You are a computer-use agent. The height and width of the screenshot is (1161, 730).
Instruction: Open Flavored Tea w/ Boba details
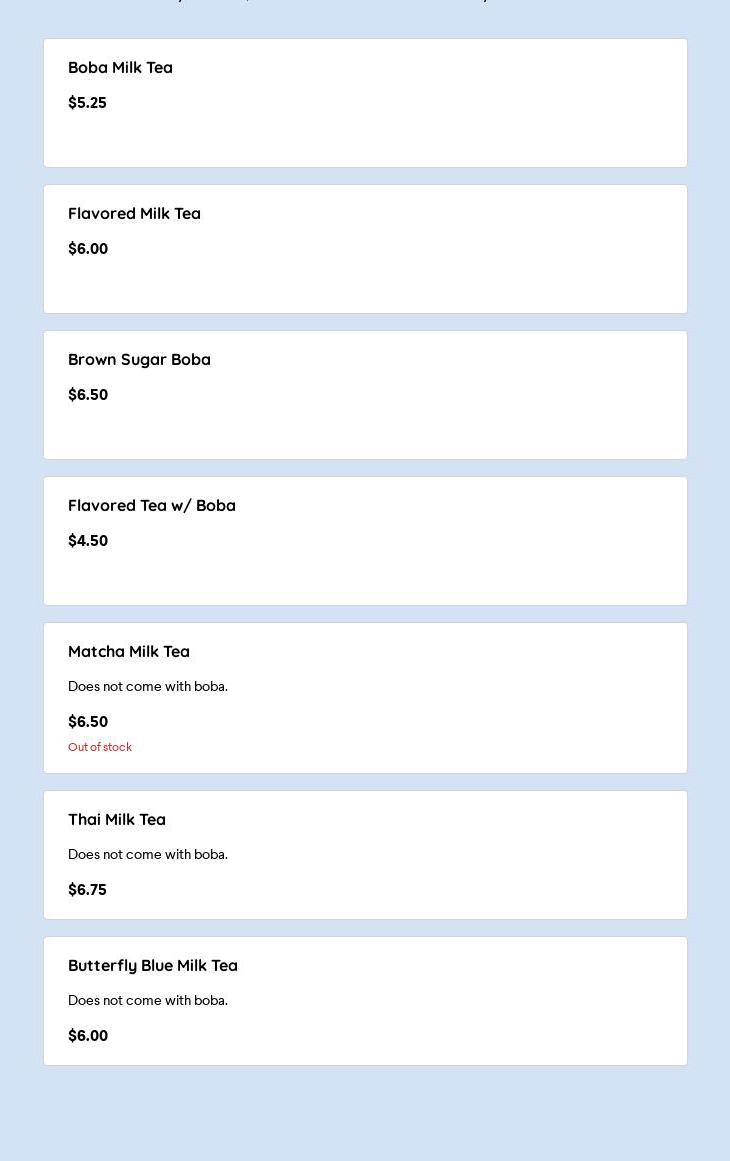click(365, 541)
